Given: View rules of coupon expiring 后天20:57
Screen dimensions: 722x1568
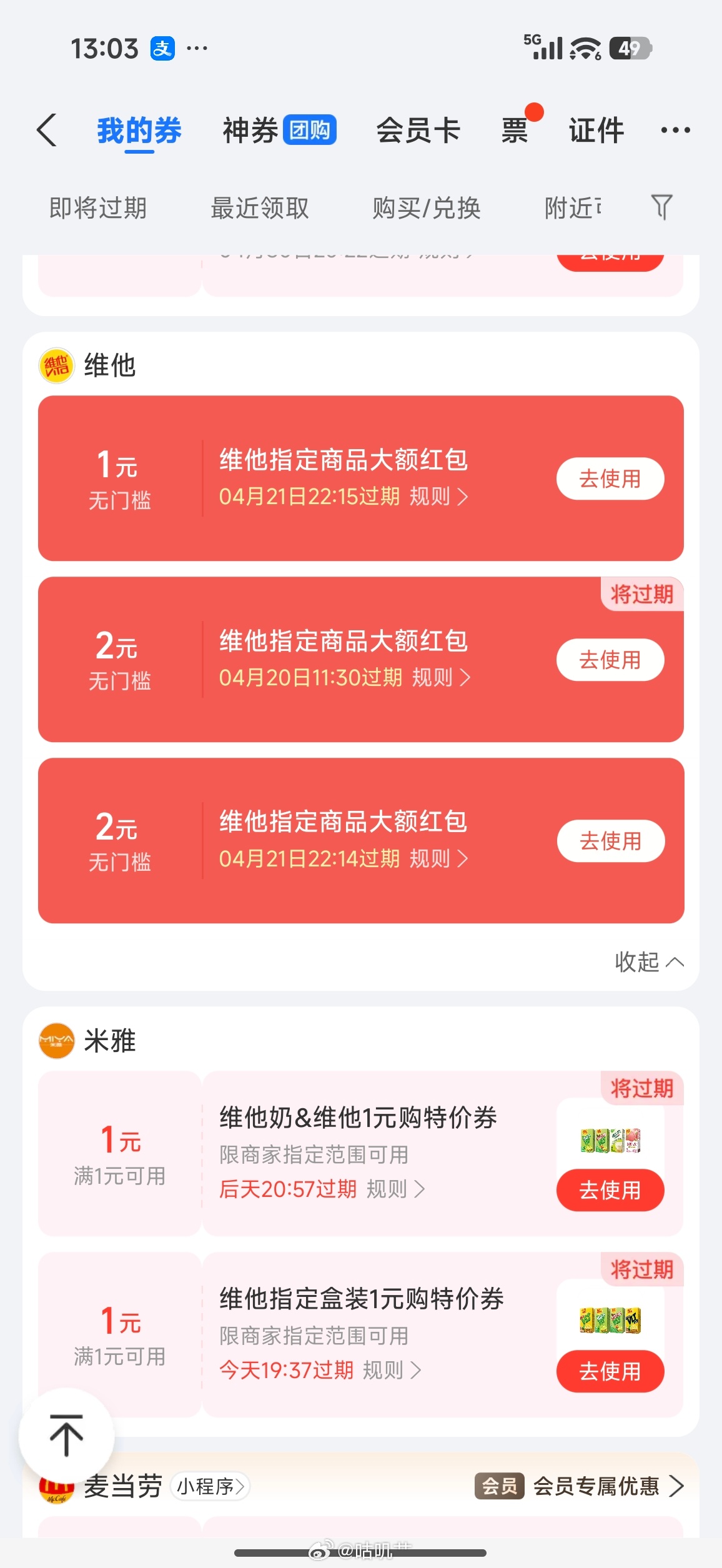Looking at the screenshot, I should (x=395, y=1189).
